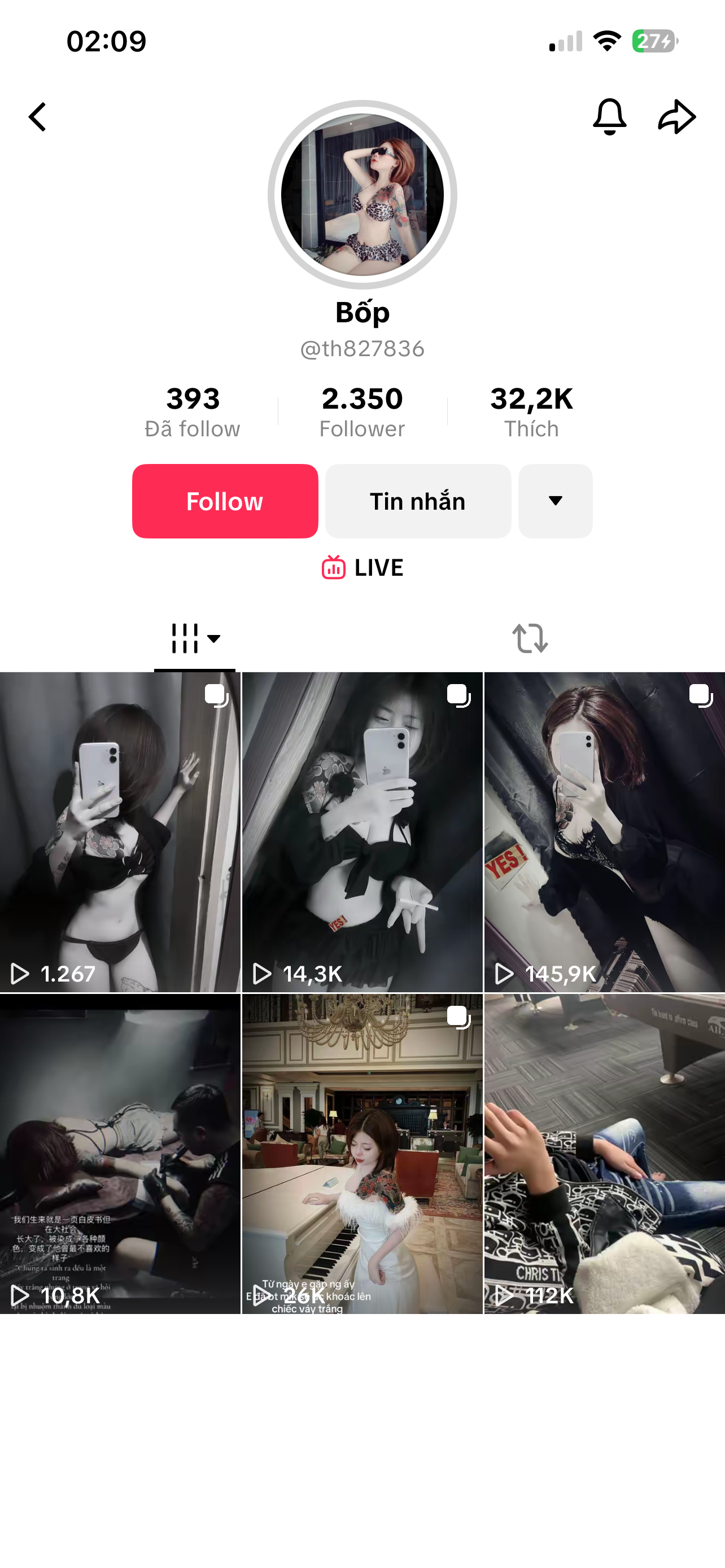
Task: Open the post with 1.267 views
Action: [x=120, y=831]
